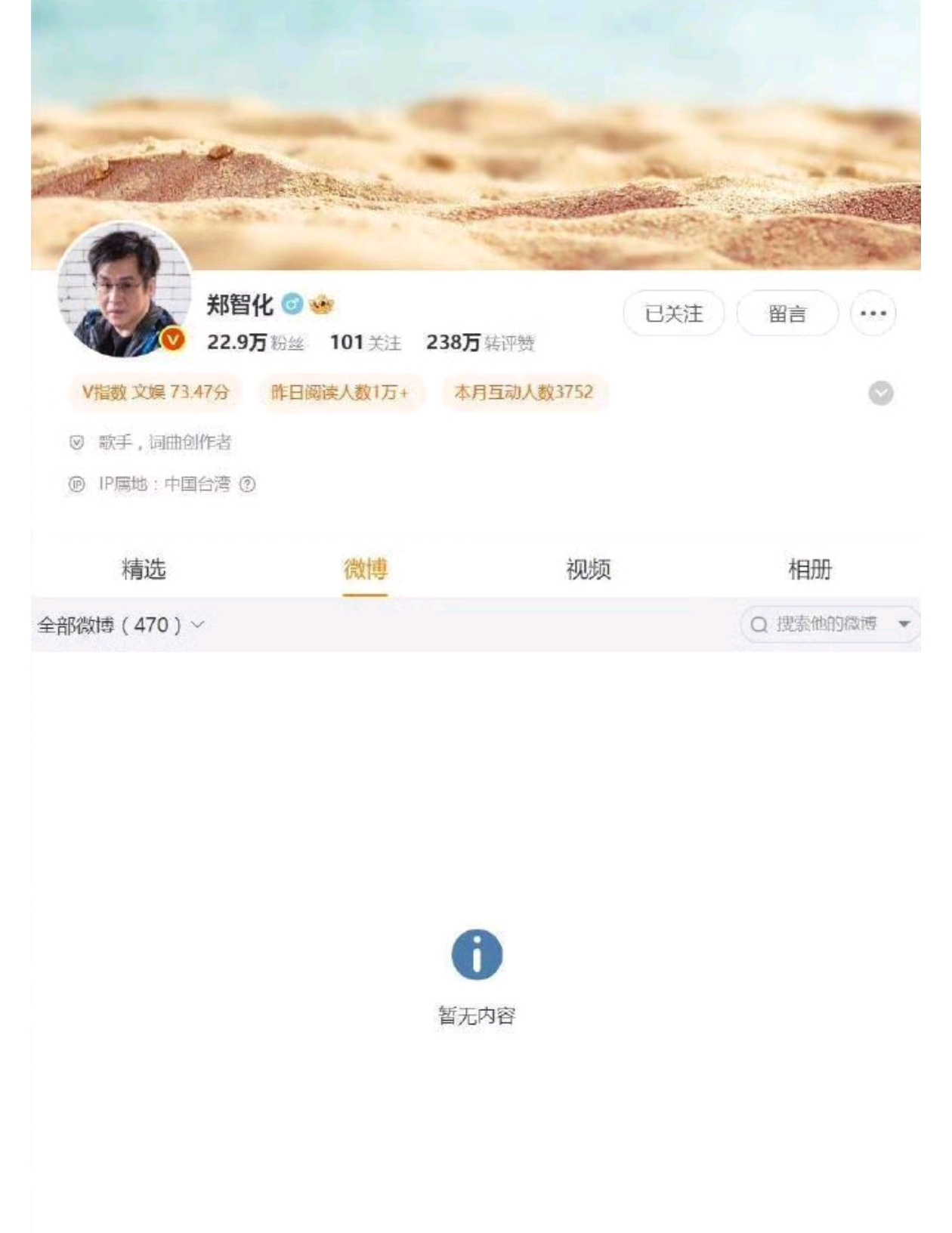Open the 相册 album tab
Screen dimensions: 952x1233
coord(810,569)
